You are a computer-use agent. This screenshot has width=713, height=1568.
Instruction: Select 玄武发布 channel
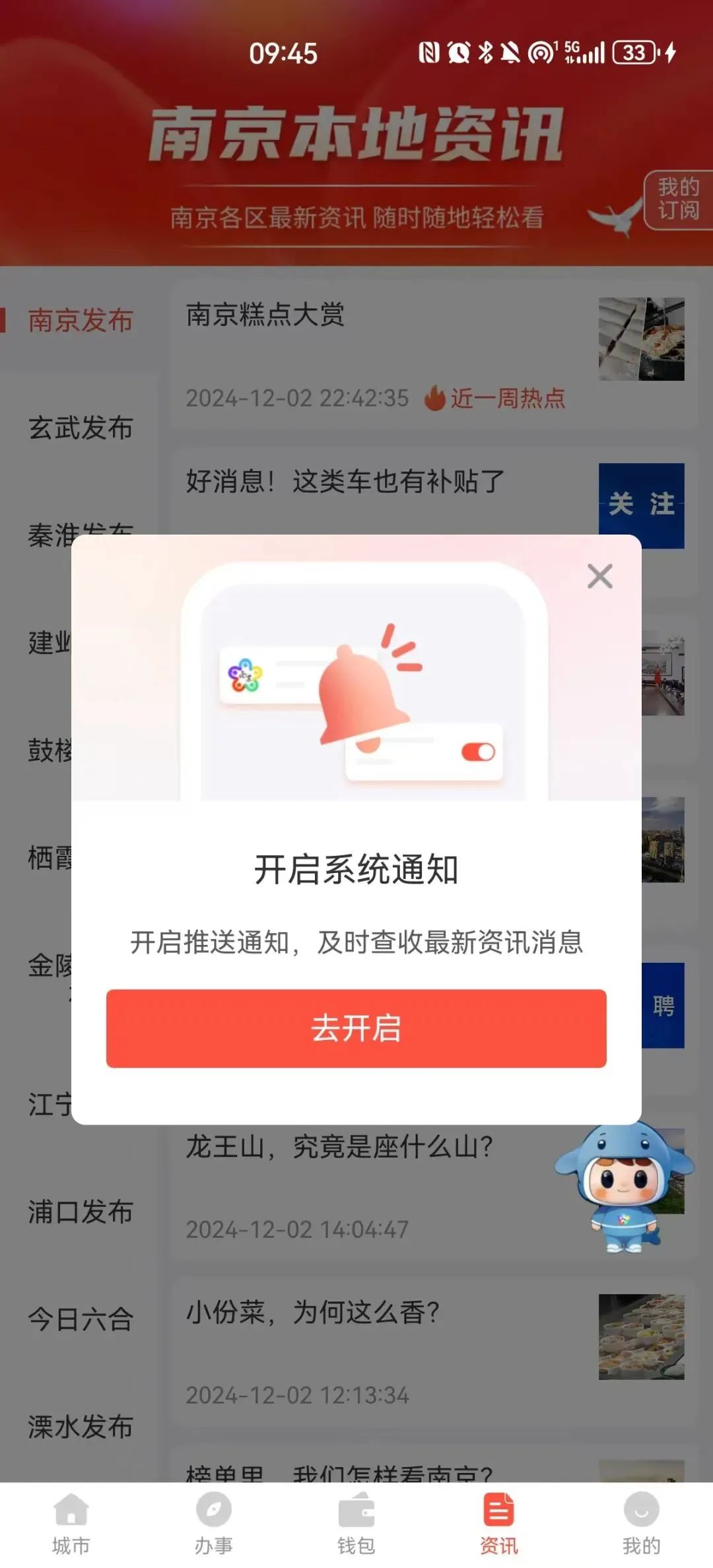pos(81,428)
